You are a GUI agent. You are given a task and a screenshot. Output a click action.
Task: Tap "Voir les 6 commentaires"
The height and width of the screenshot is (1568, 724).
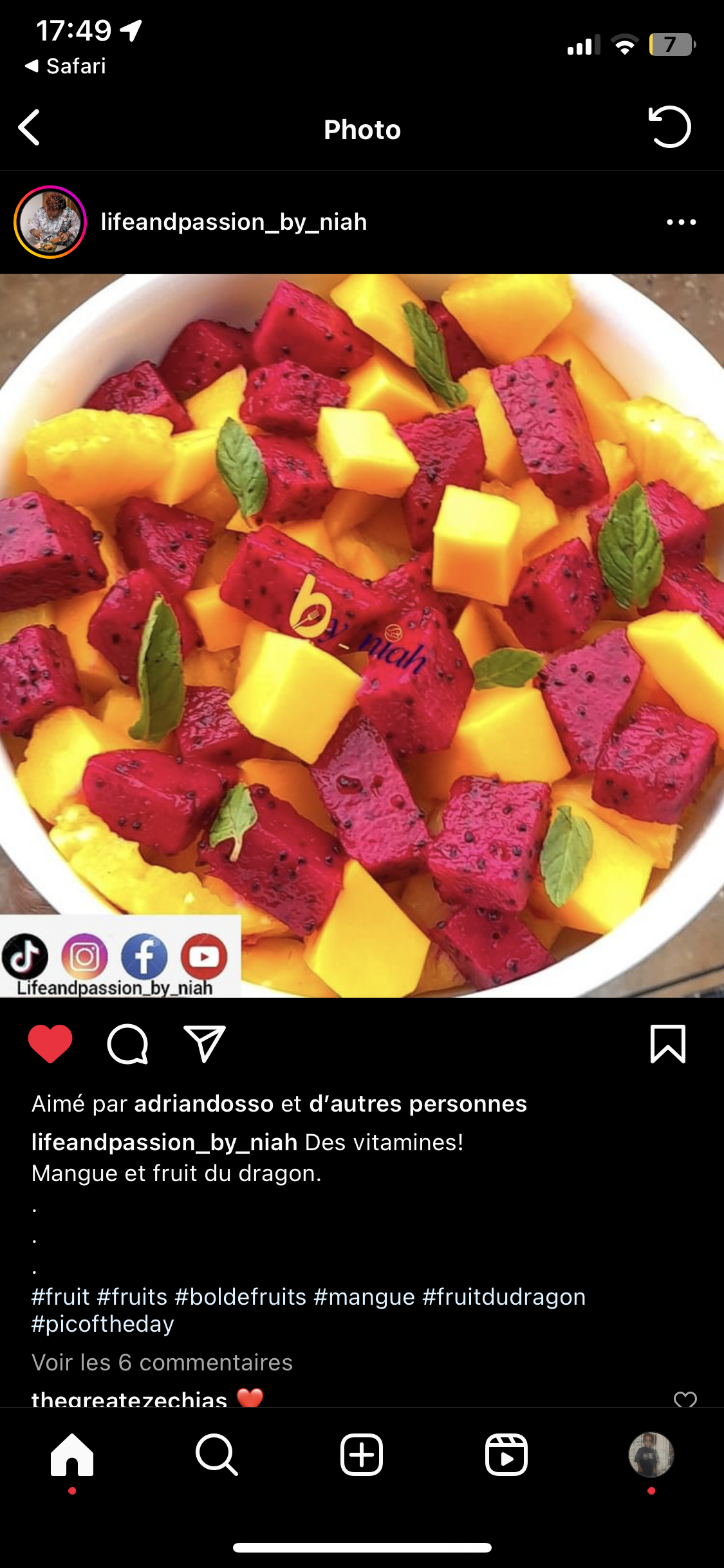tap(162, 1363)
